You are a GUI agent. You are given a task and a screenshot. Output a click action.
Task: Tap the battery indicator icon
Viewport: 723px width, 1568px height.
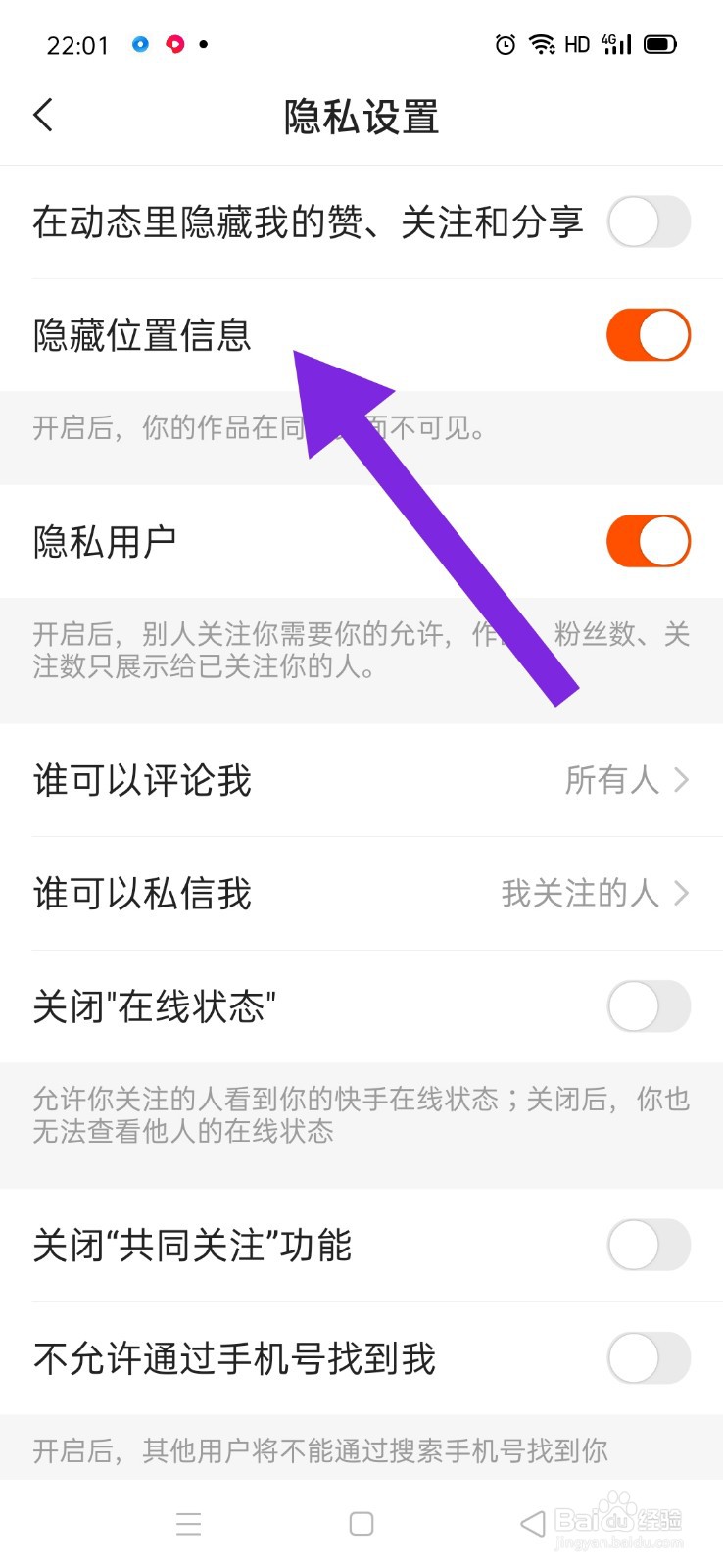click(x=660, y=44)
